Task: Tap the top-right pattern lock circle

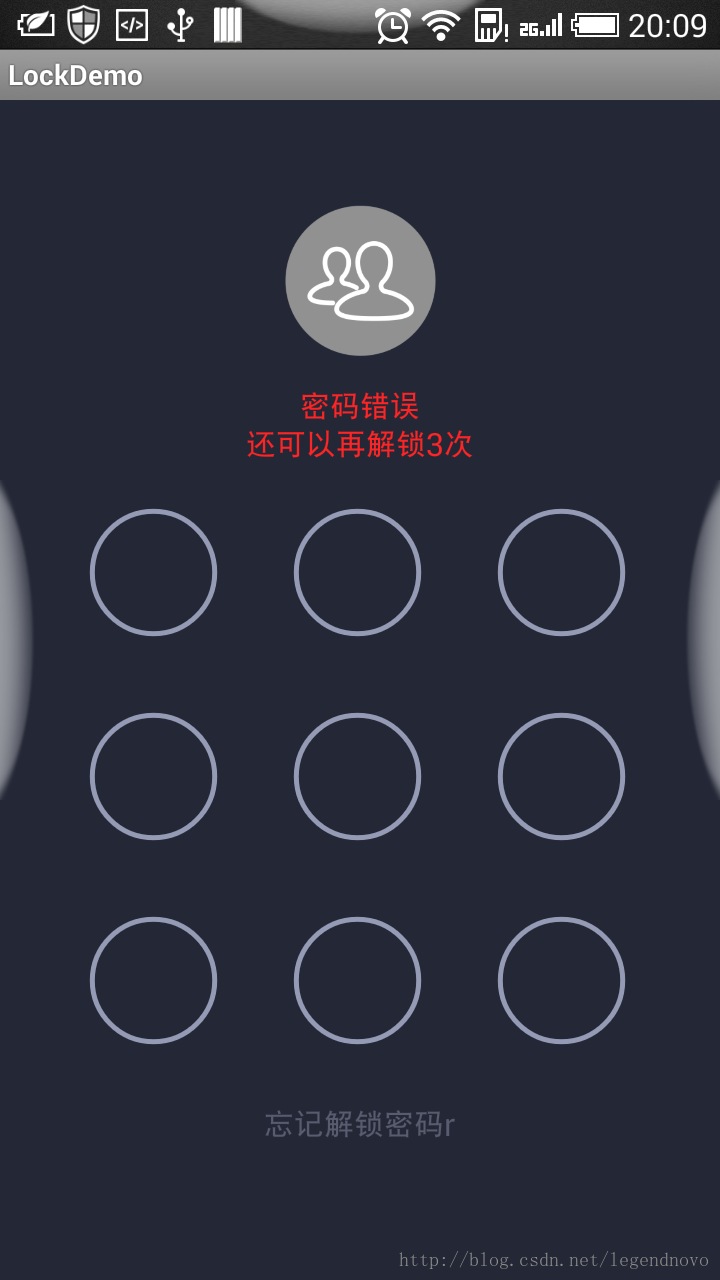Action: pyautogui.click(x=561, y=572)
